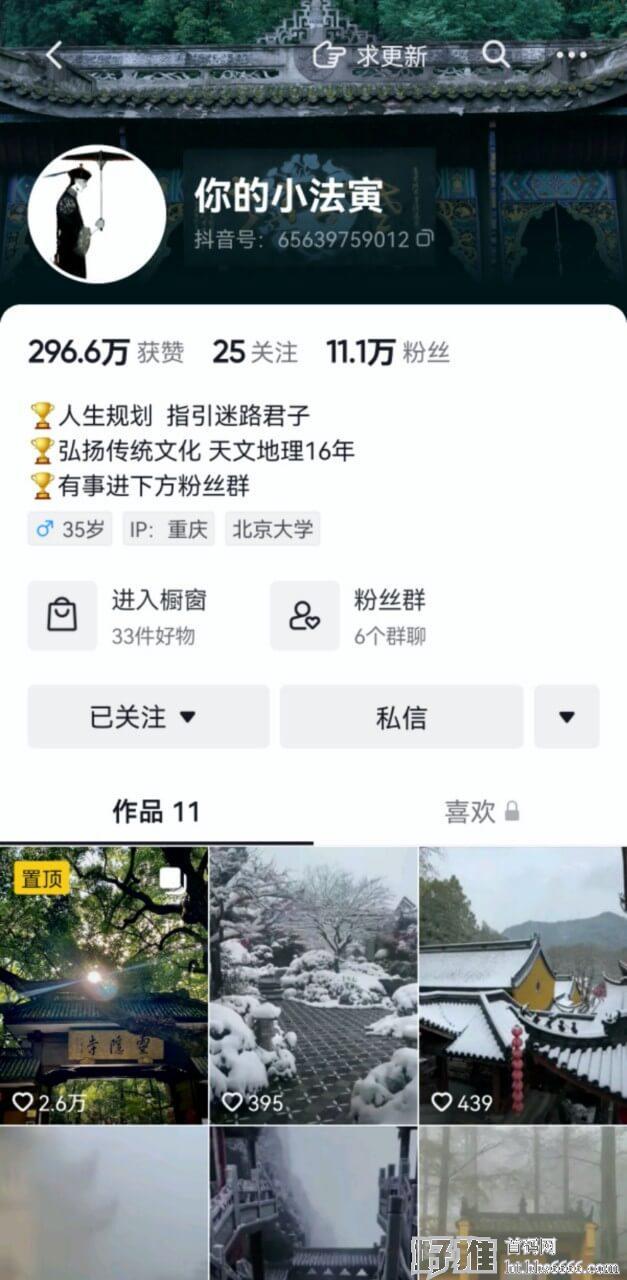The width and height of the screenshot is (627, 1280).
Task: Send a 私信 private message
Action: [401, 717]
